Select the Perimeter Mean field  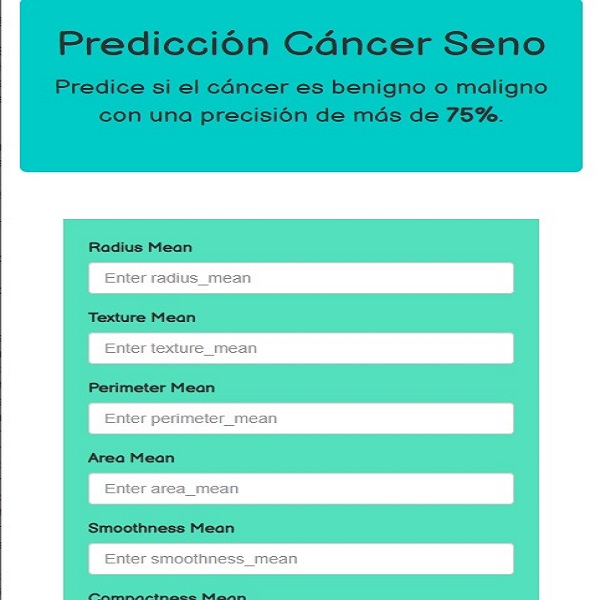(x=300, y=418)
